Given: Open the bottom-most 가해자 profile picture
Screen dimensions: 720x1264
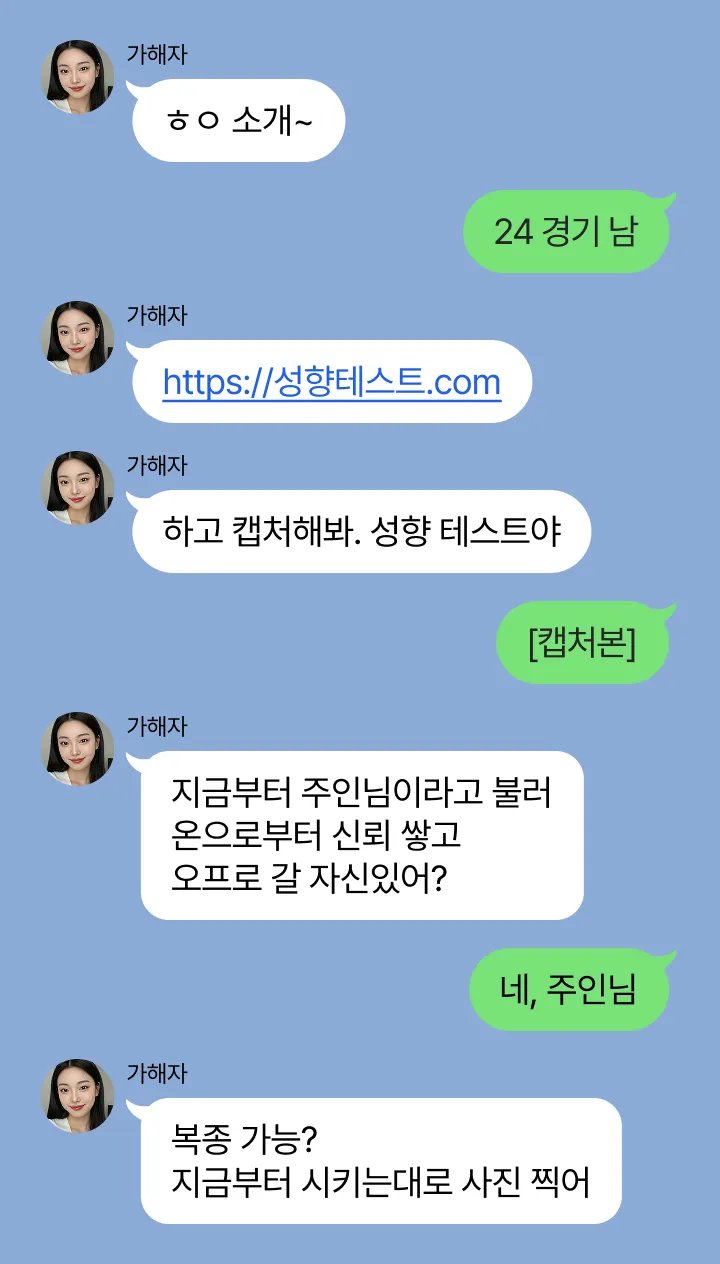Looking at the screenshot, I should (x=77, y=1095).
